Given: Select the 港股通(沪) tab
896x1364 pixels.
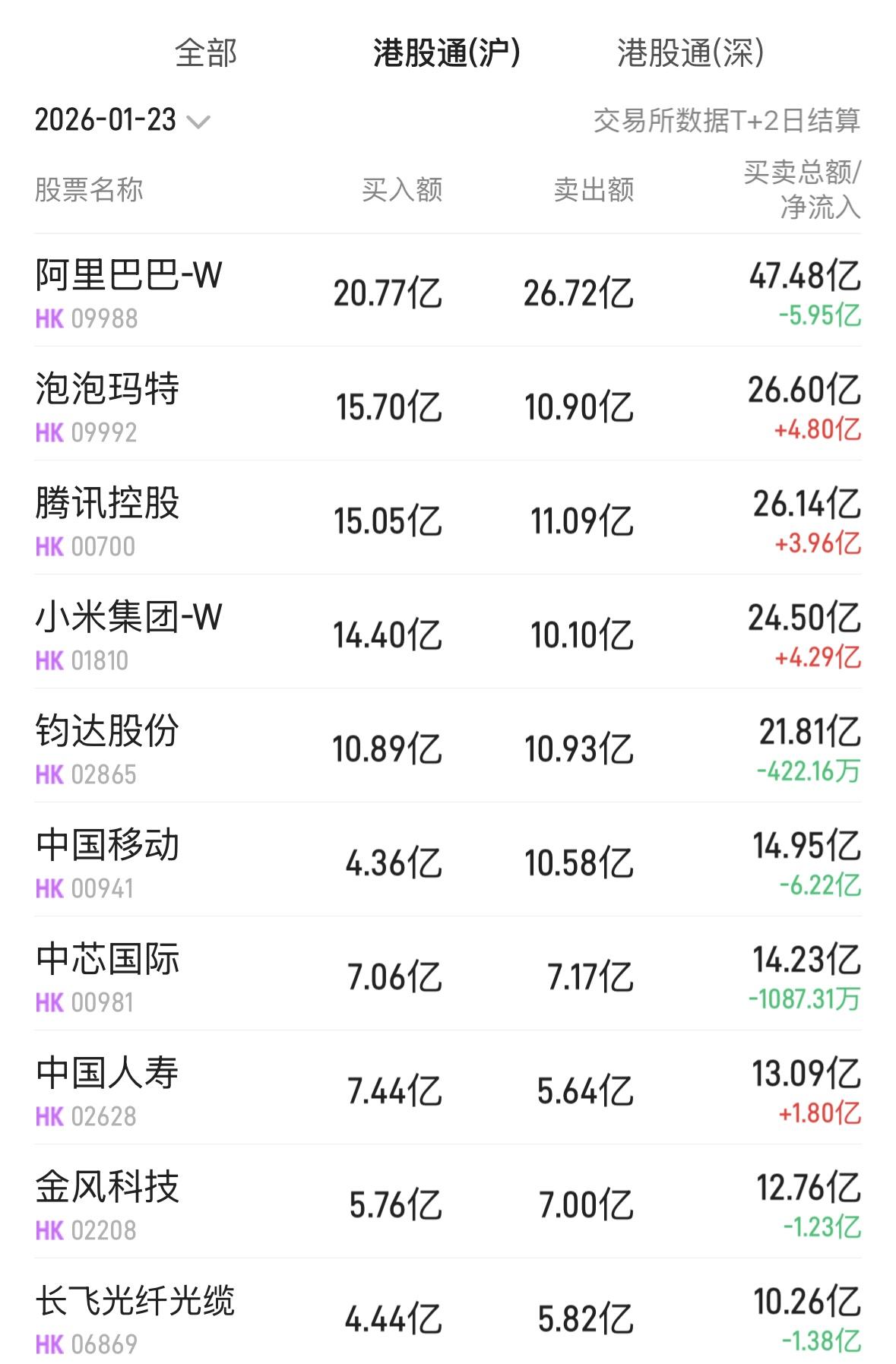Looking at the screenshot, I should 447,53.
